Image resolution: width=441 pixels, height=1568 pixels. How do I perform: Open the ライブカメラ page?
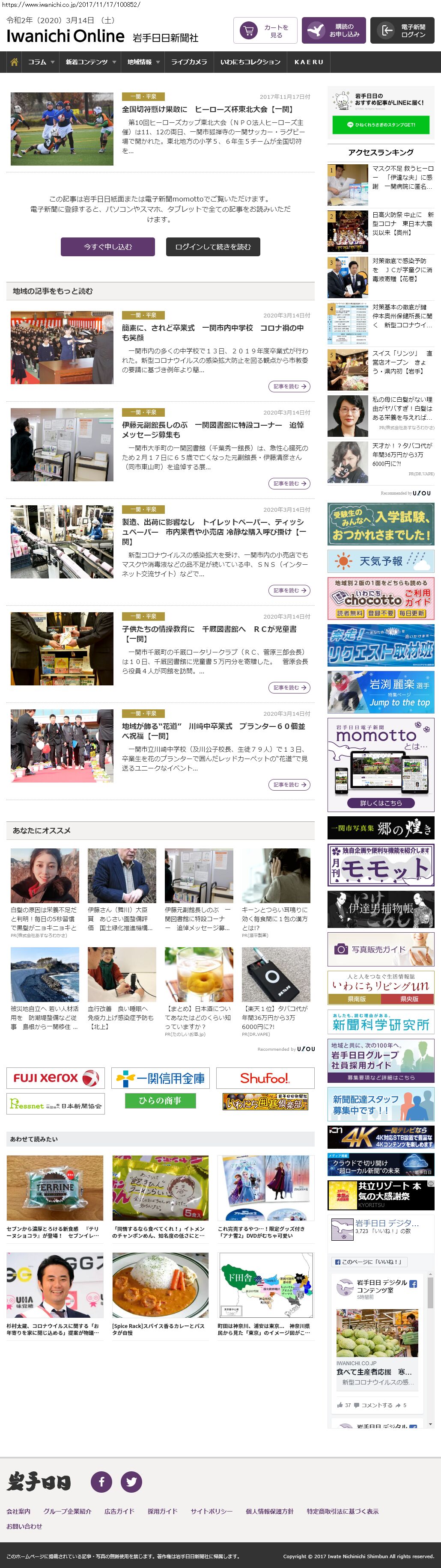[189, 62]
